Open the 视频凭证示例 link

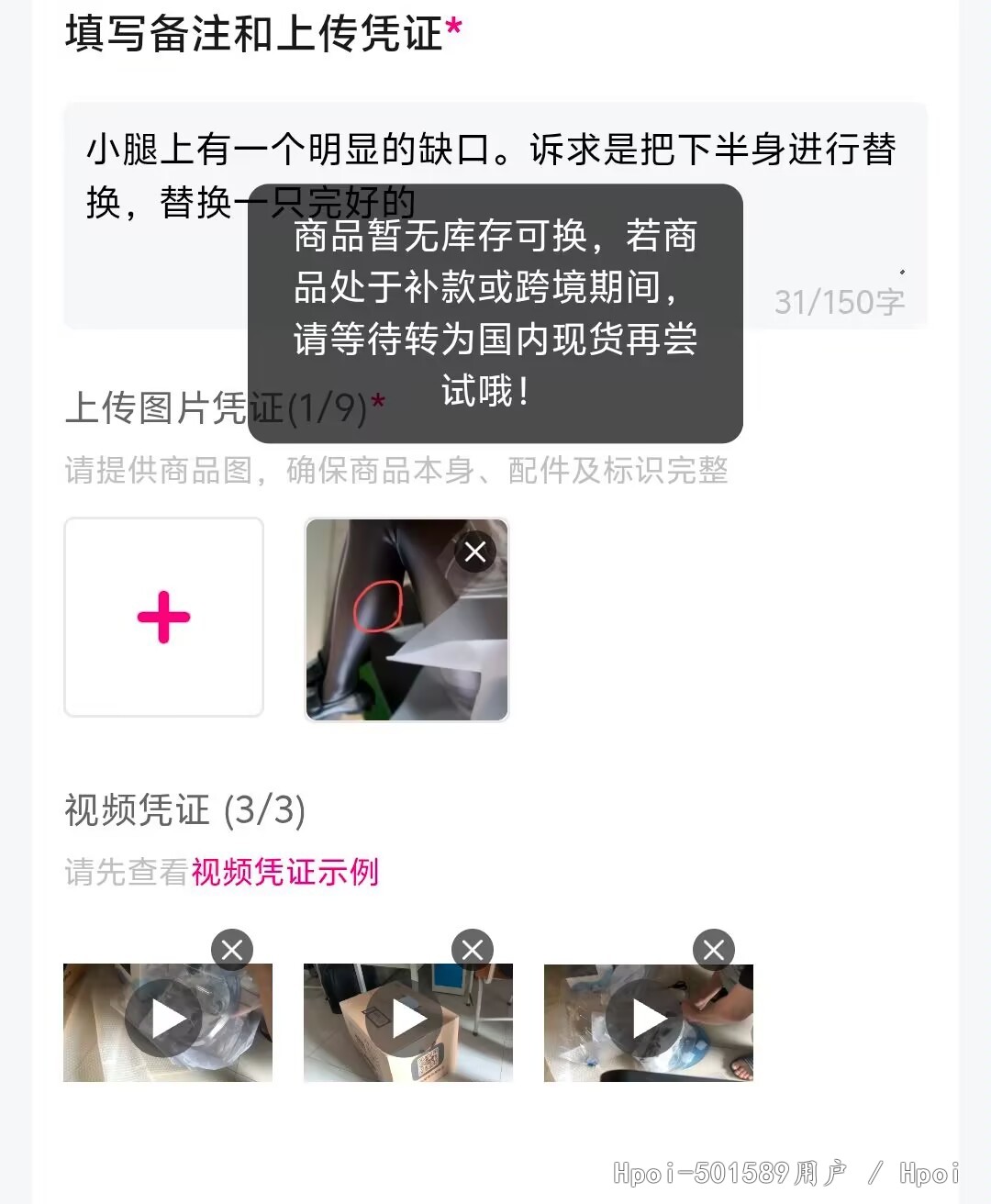[284, 872]
